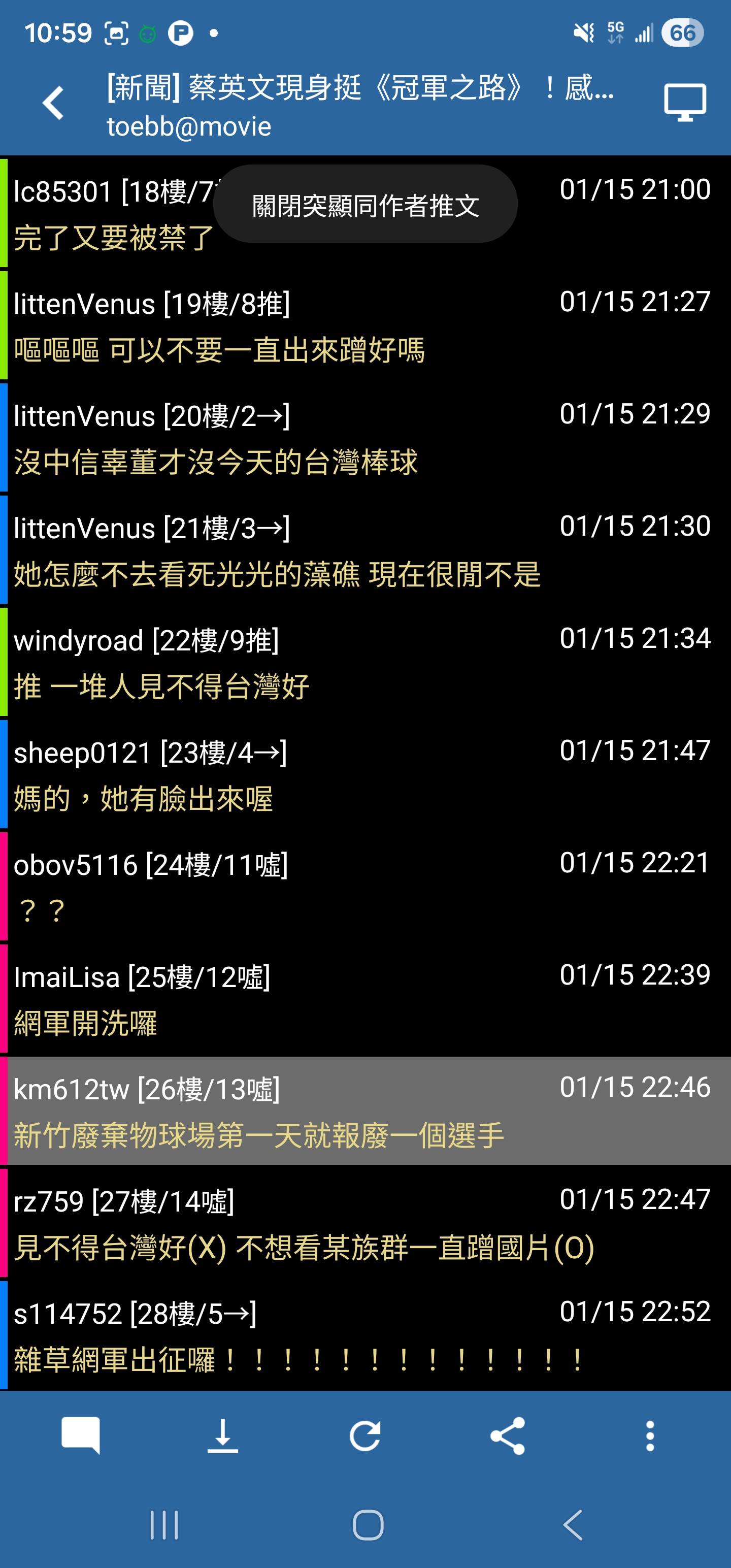731x1568 pixels.
Task: Select s114752's comment on floor 28
Action: click(x=365, y=1335)
